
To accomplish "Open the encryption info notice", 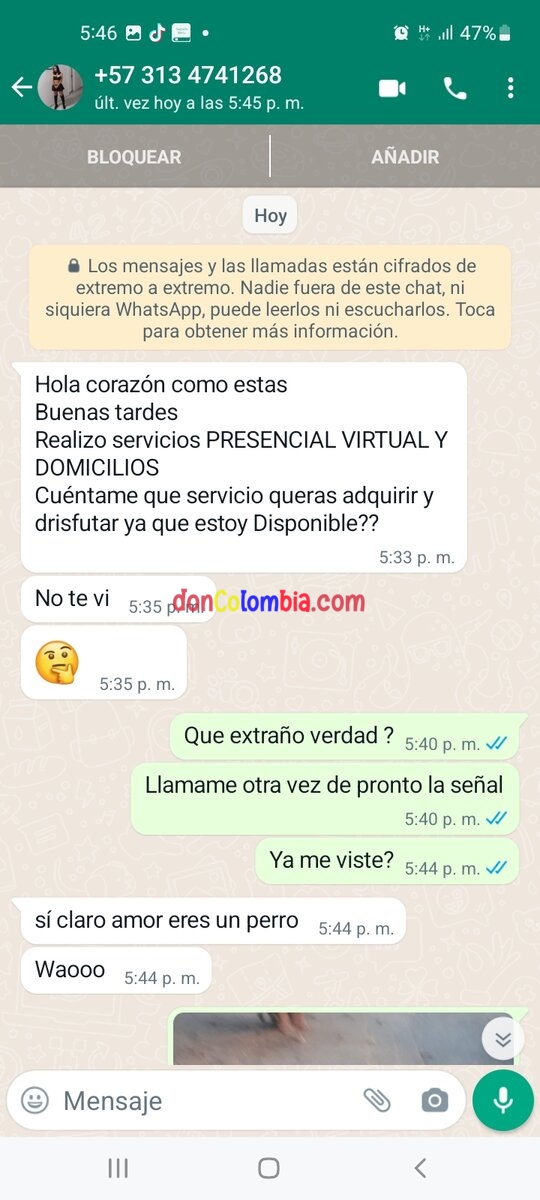I will pyautogui.click(x=270, y=298).
